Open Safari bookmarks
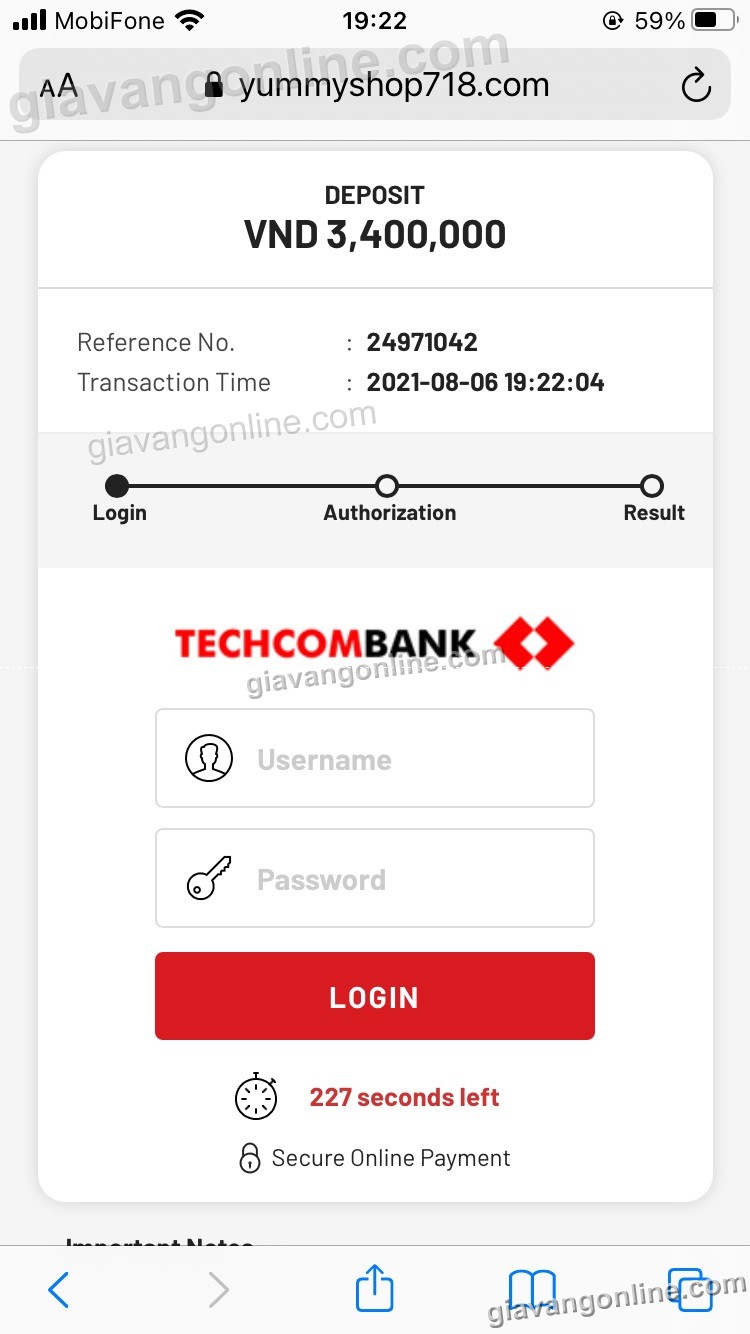Viewport: 750px width, 1334px height. (531, 1289)
